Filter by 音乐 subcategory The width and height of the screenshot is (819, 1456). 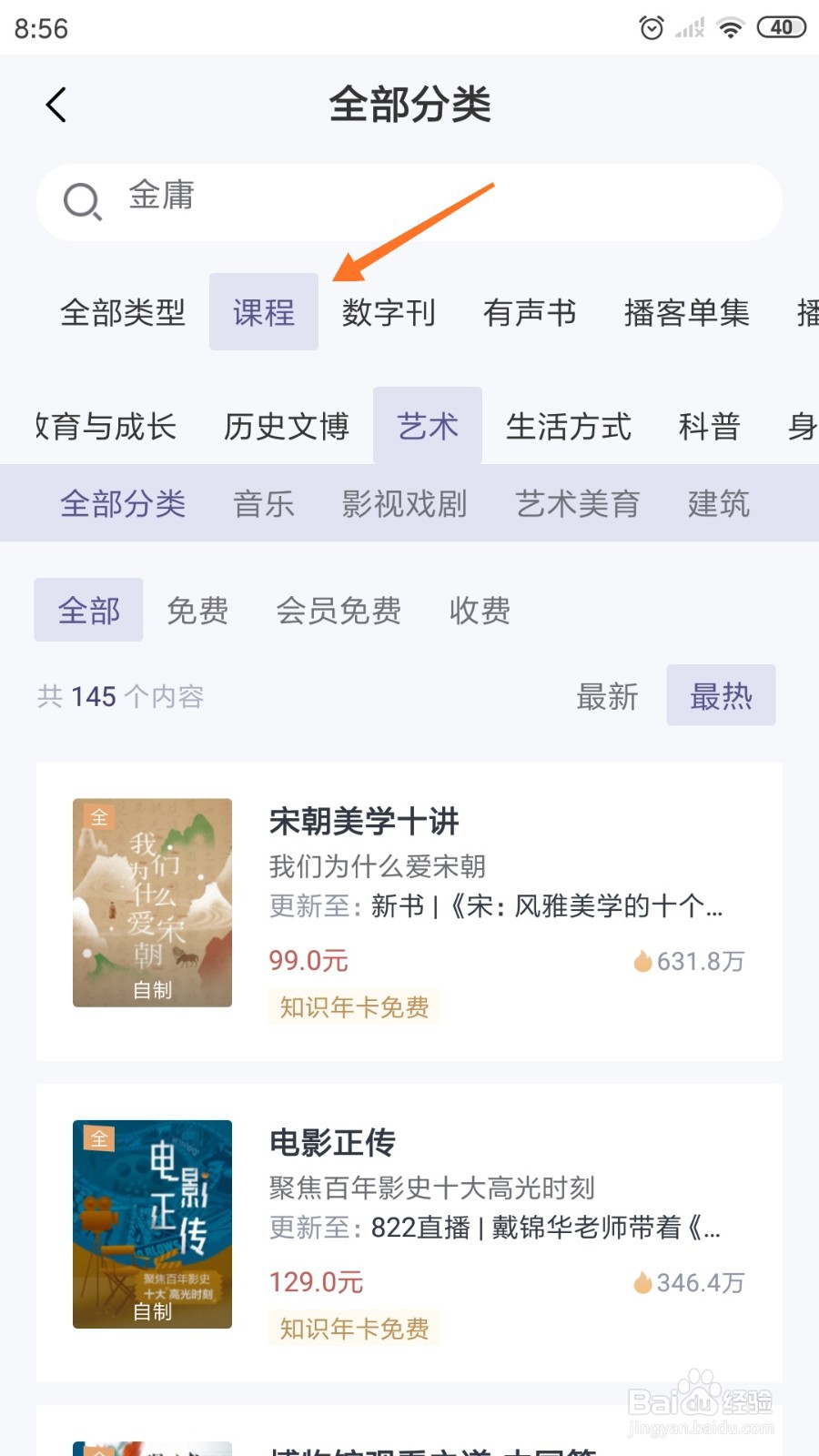tap(263, 503)
